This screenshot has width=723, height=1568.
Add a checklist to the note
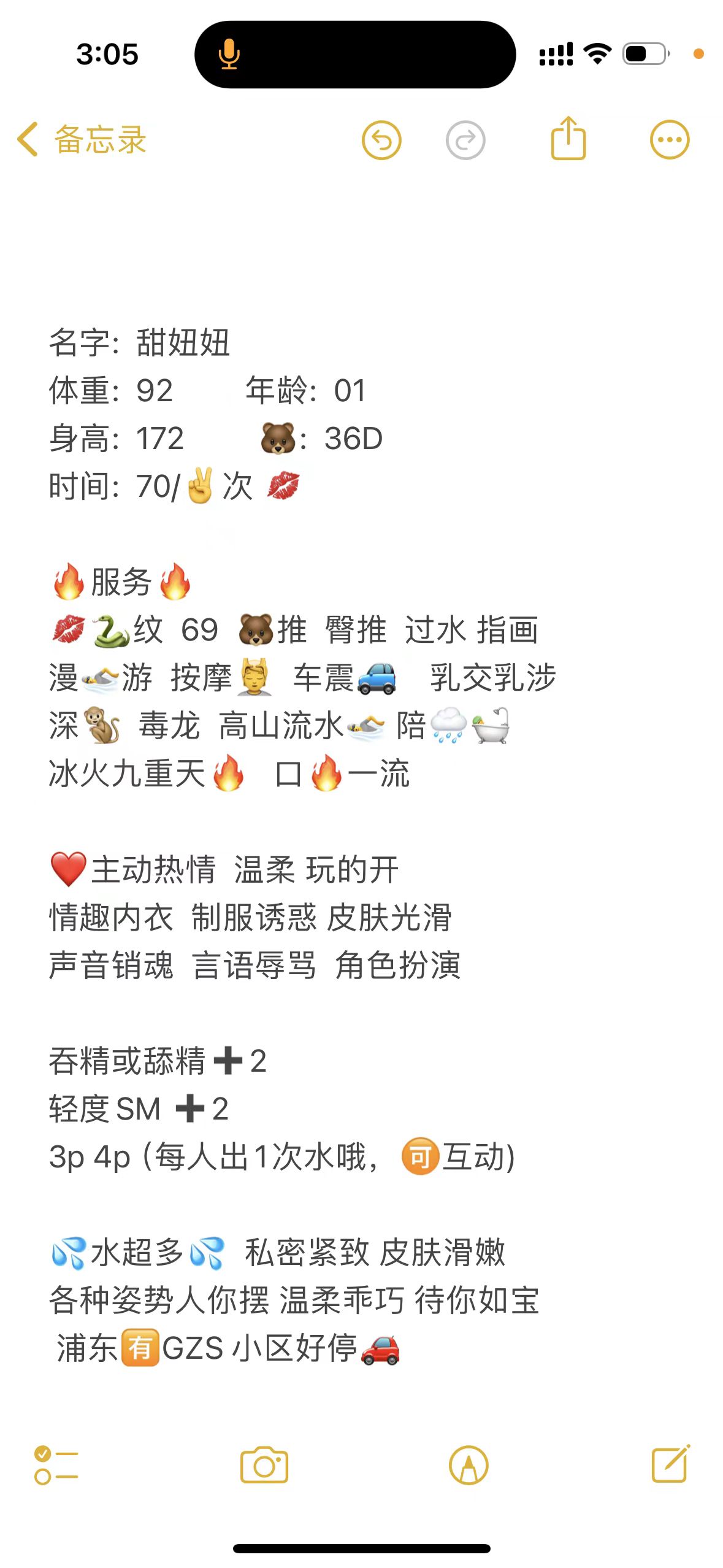point(56,1465)
